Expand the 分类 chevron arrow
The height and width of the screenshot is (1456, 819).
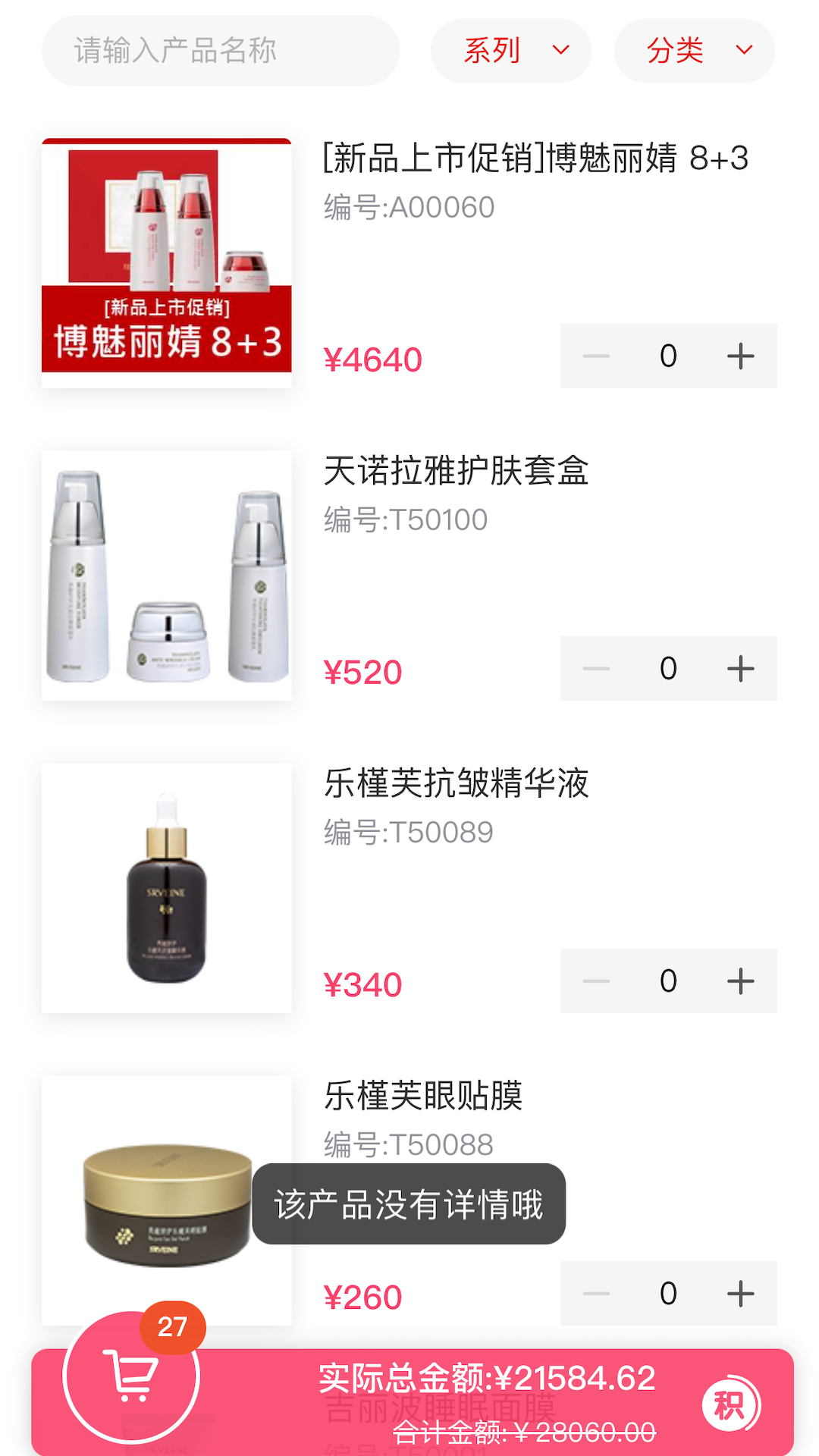point(743,50)
